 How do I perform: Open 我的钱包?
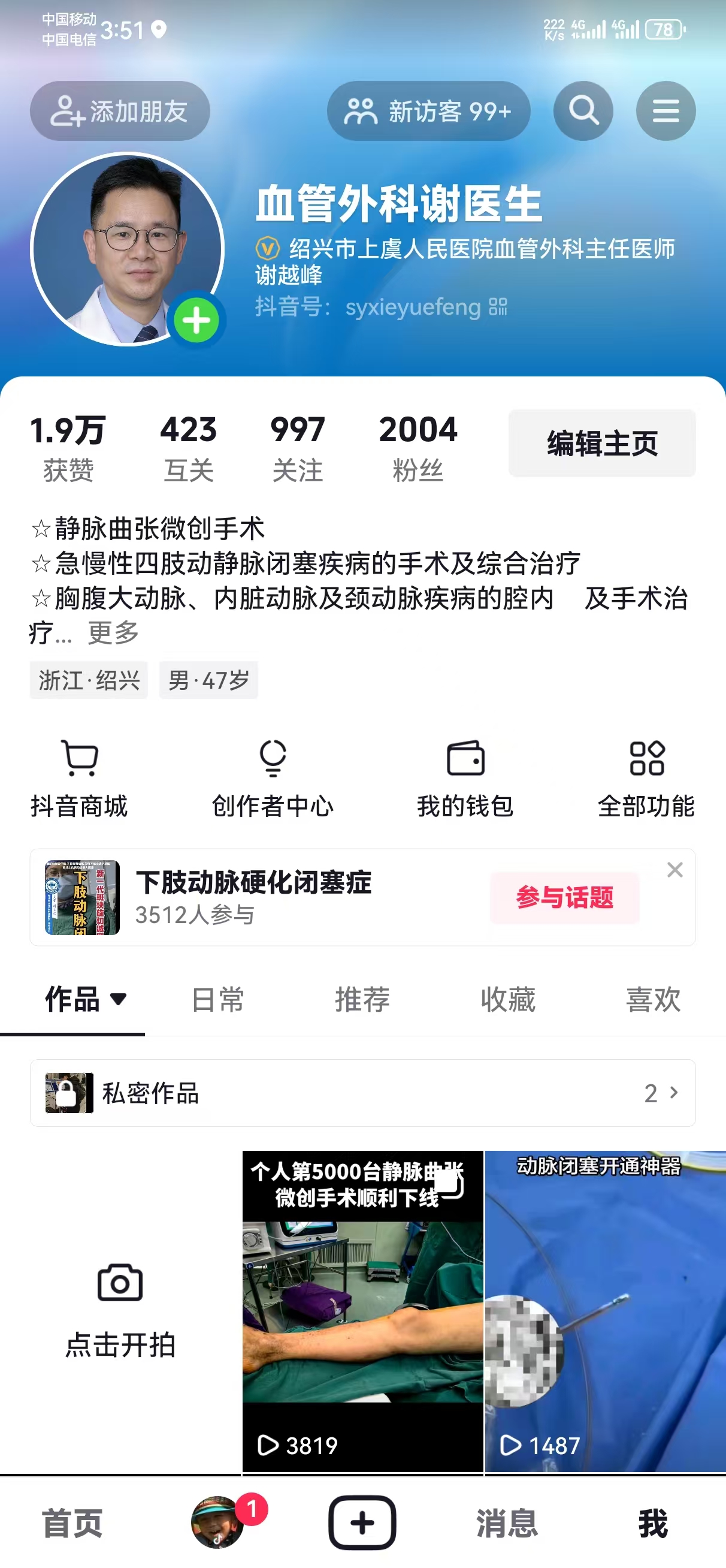point(465,779)
